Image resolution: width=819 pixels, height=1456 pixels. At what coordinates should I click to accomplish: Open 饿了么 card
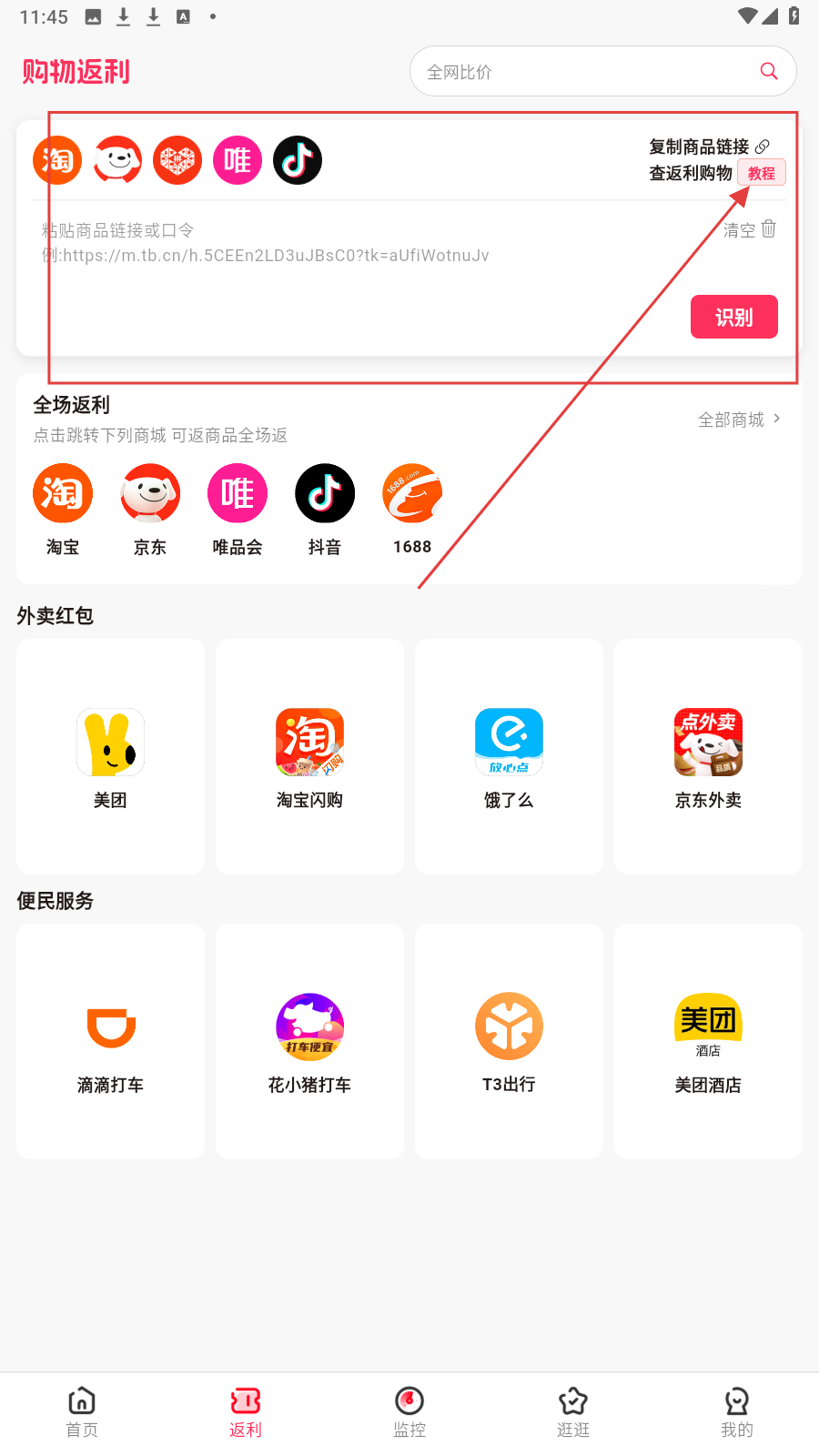pos(509,756)
